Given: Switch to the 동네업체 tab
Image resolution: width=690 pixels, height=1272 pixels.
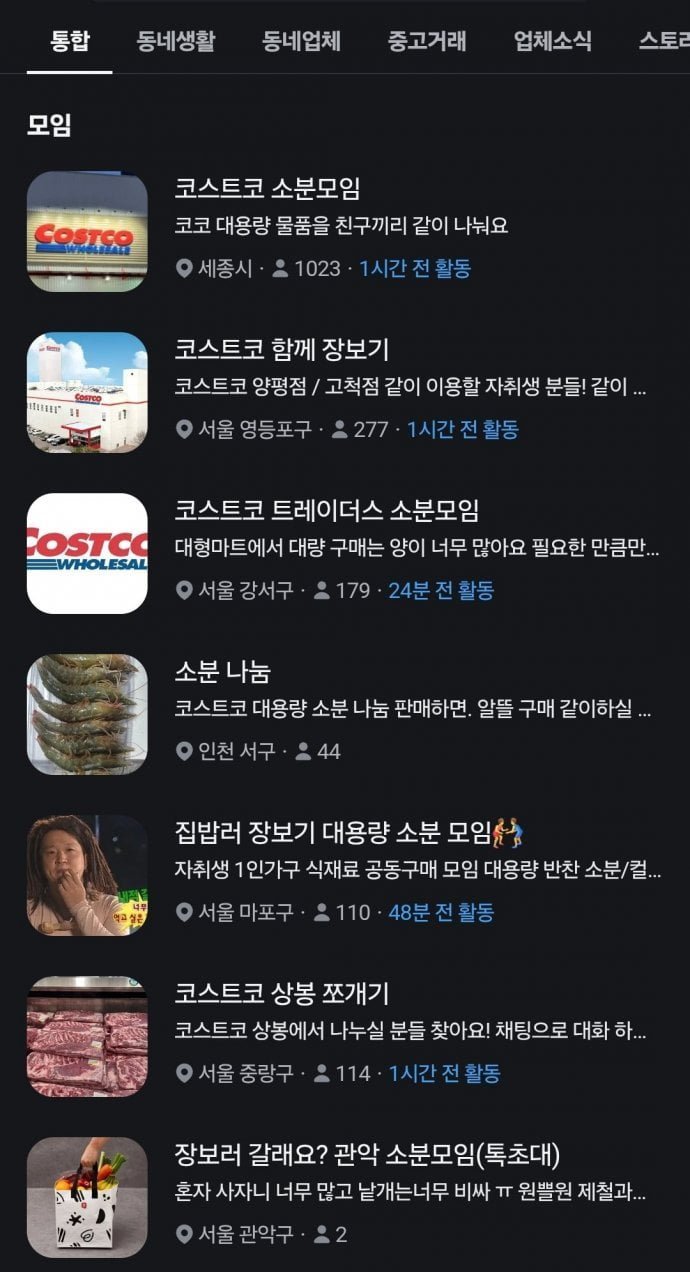Looking at the screenshot, I should tap(302, 41).
